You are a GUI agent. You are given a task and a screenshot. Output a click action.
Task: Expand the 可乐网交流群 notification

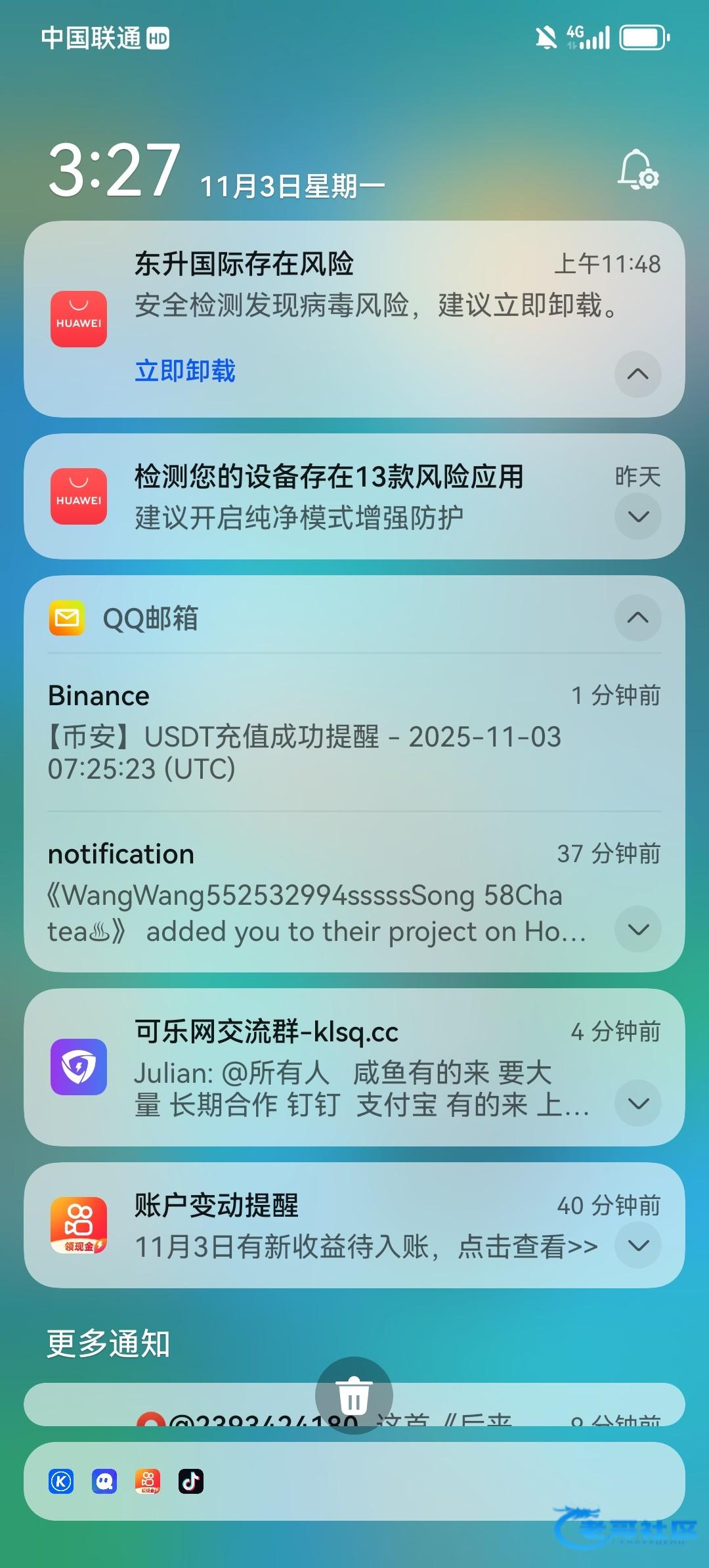point(637,1103)
